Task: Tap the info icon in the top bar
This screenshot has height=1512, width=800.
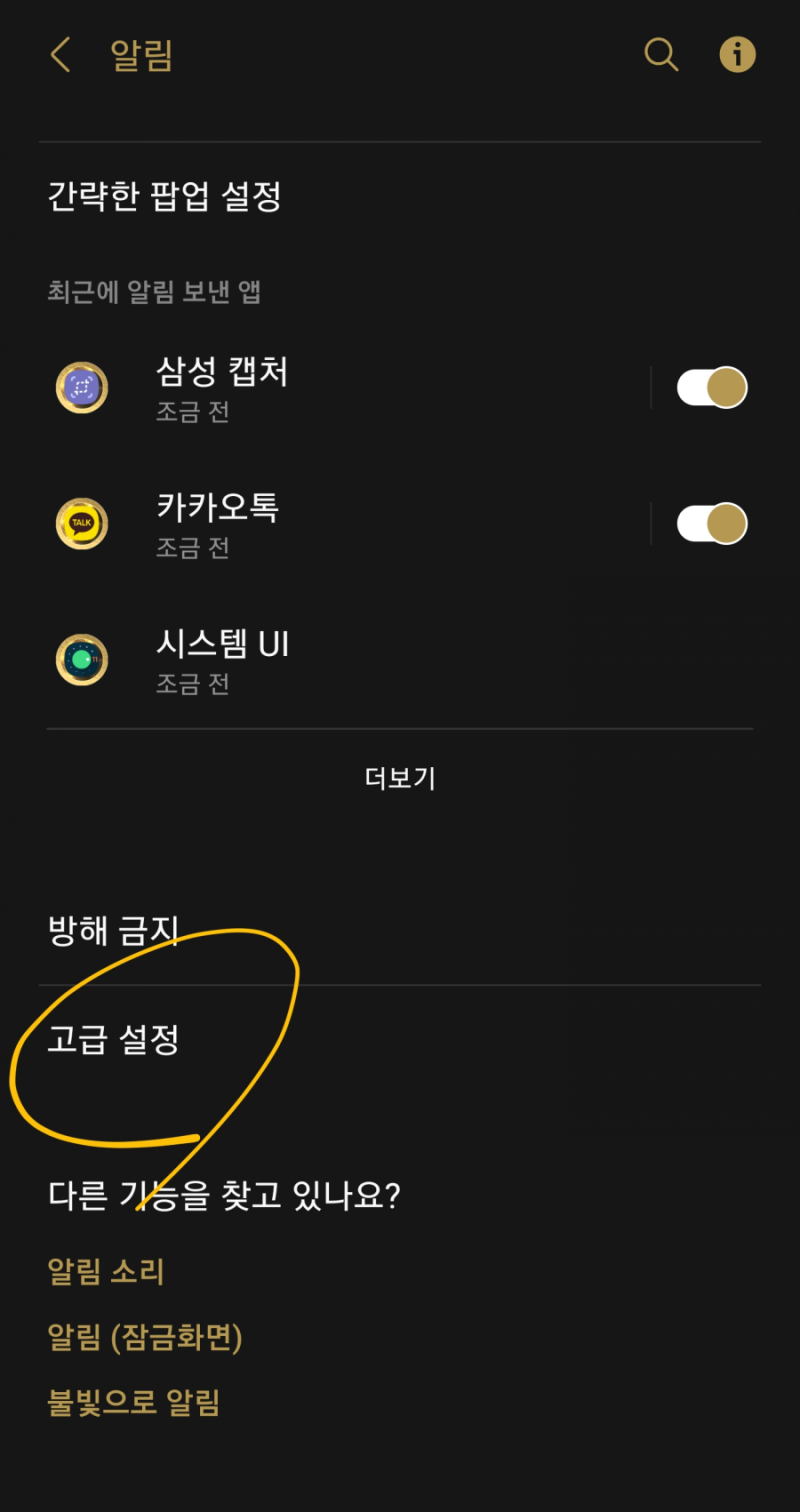Action: [x=738, y=54]
